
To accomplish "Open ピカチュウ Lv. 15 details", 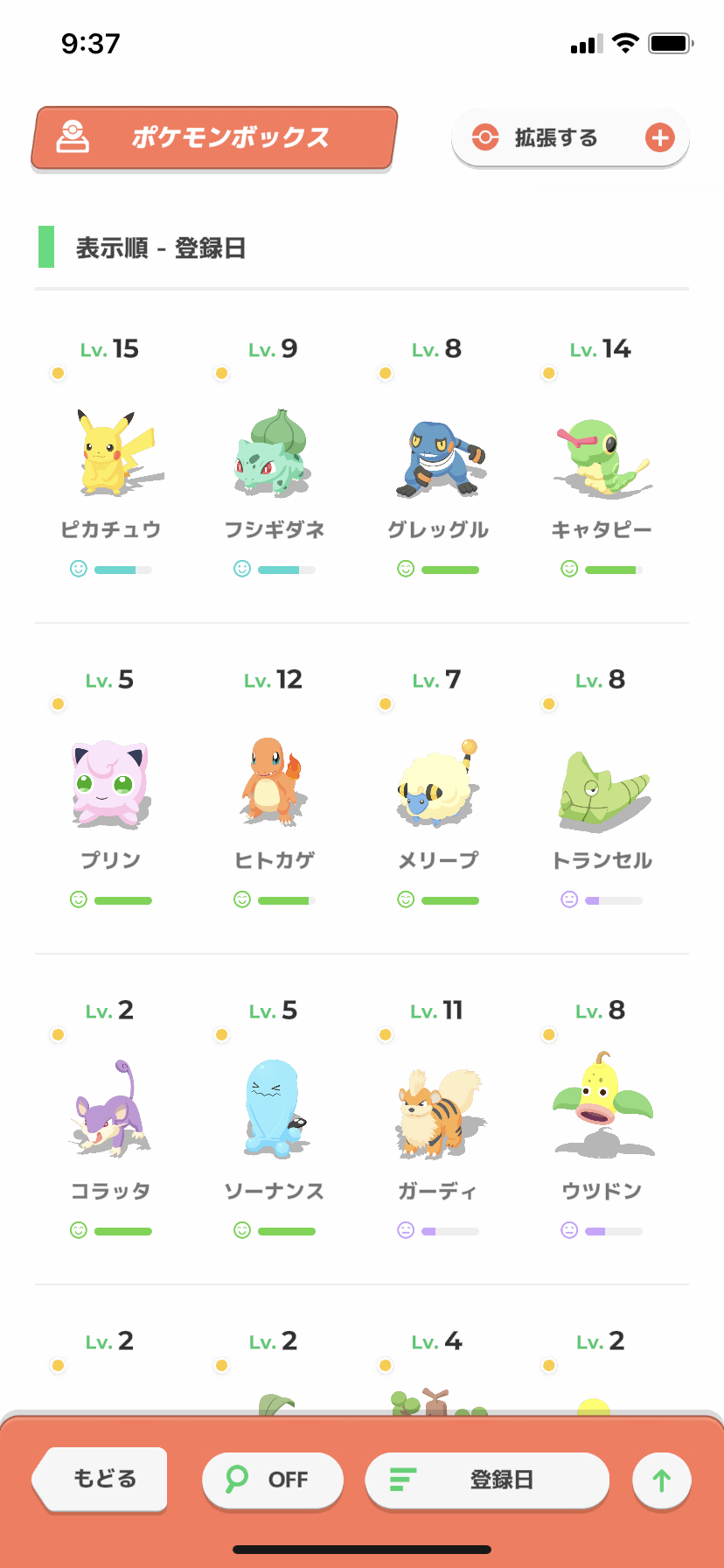I will (110, 455).
